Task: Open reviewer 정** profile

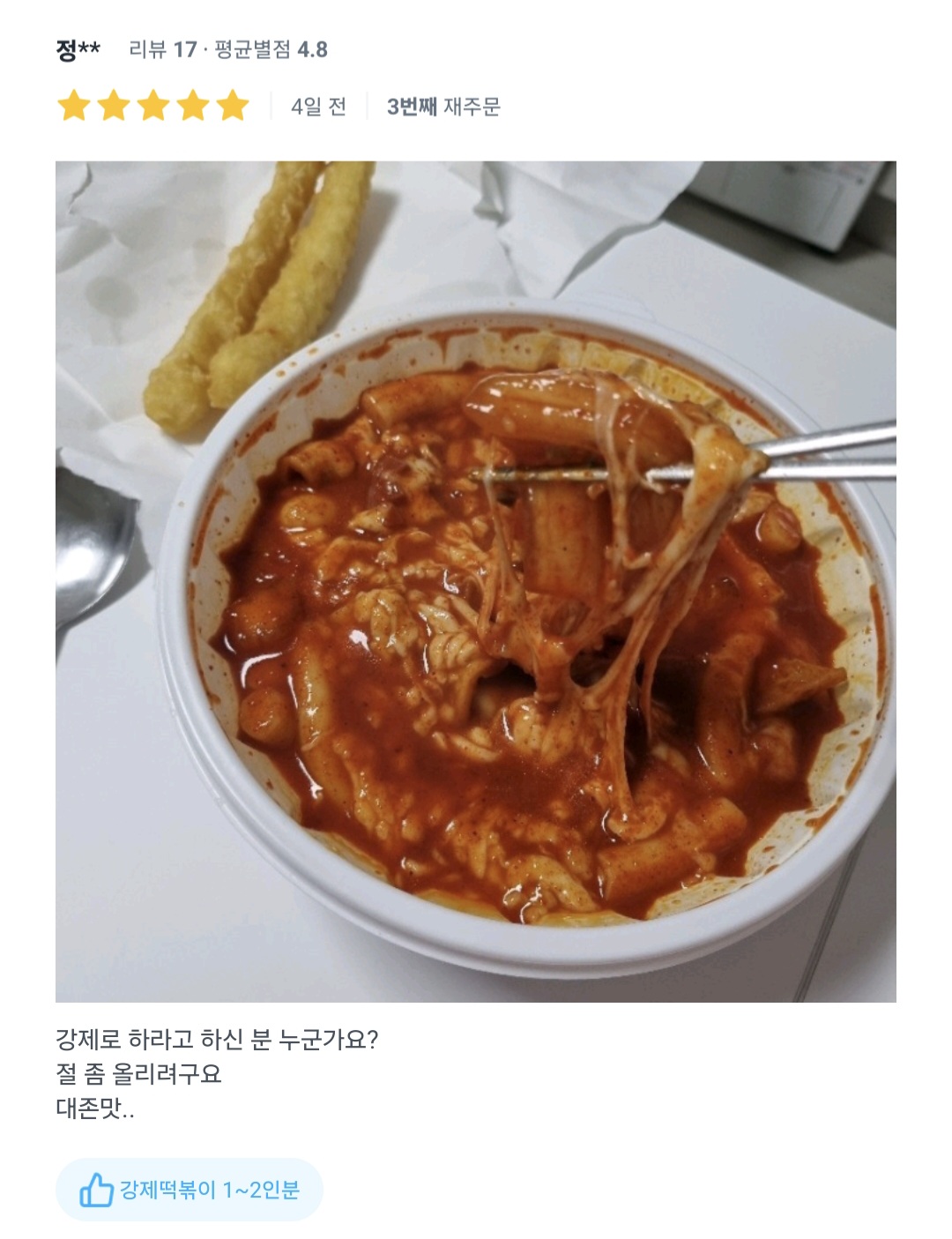Action: coord(78,49)
